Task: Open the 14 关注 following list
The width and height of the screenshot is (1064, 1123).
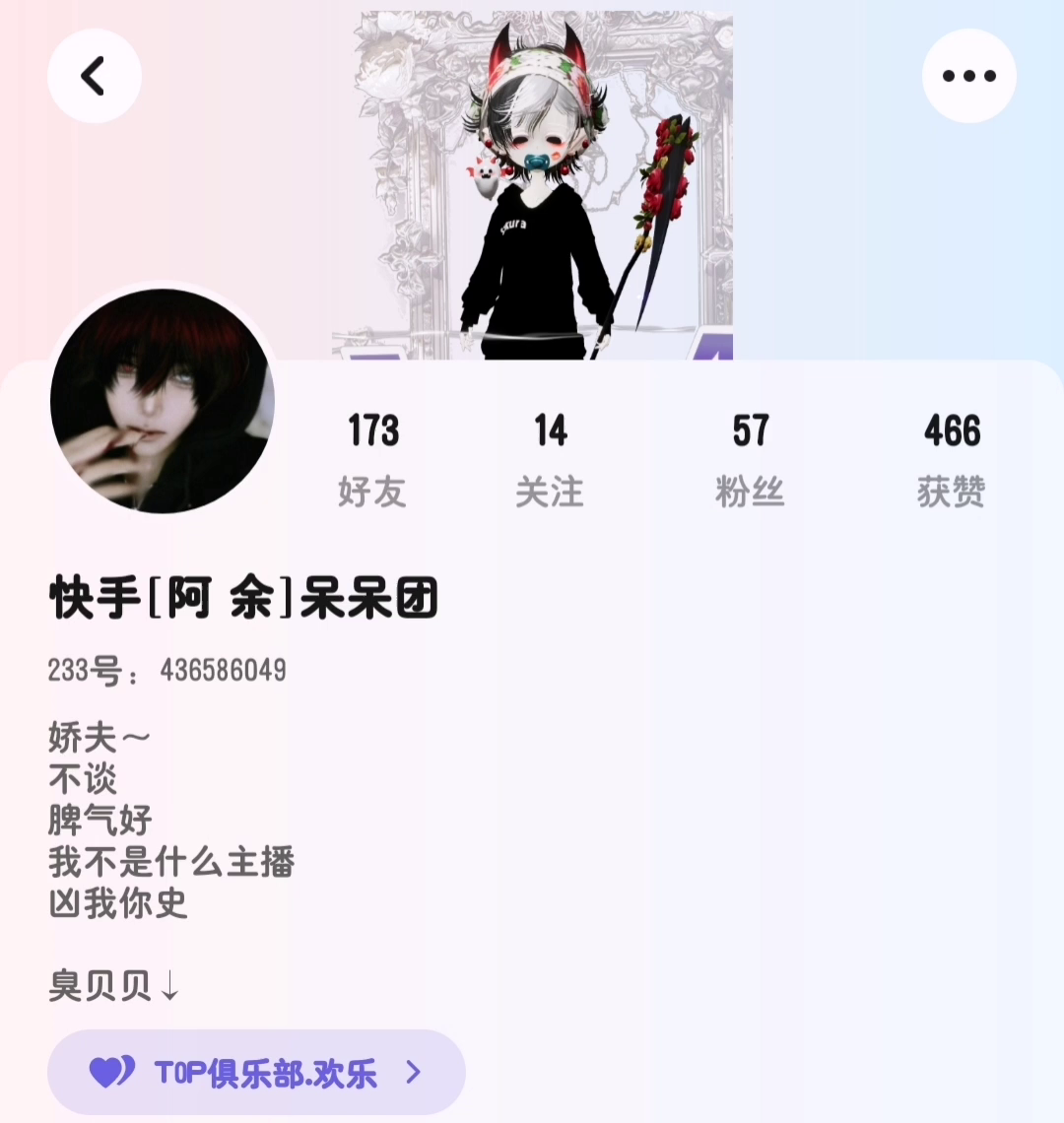Action: tap(550, 459)
